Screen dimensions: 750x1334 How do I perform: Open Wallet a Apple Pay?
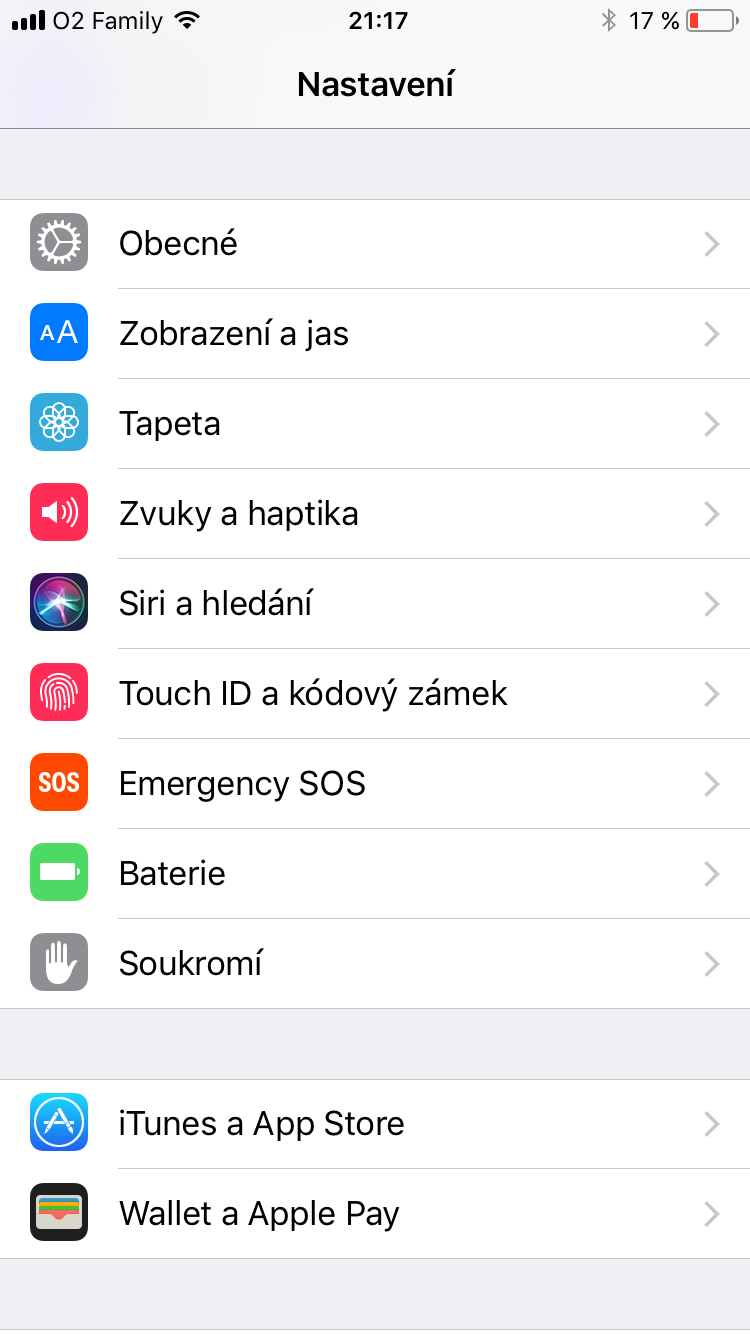[375, 1214]
